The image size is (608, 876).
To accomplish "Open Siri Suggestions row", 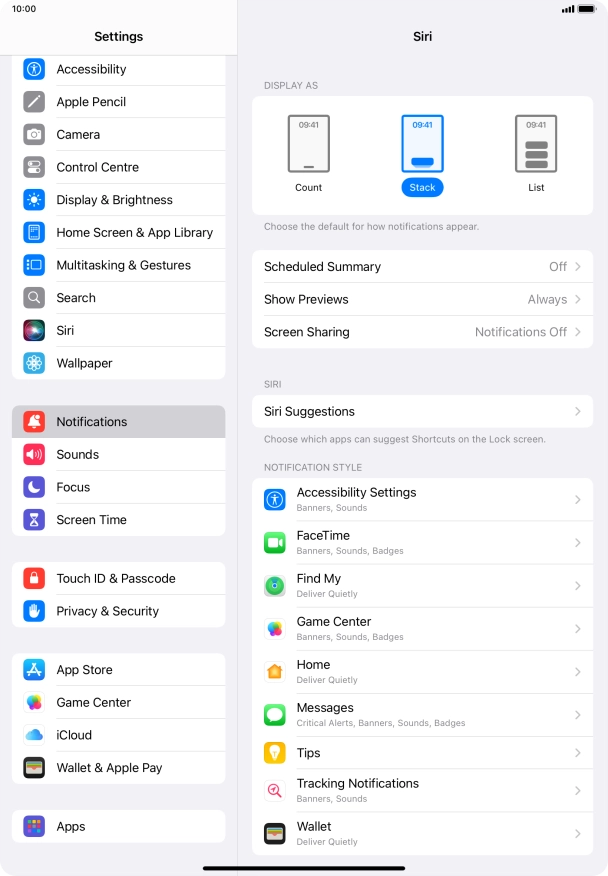I will pos(422,411).
